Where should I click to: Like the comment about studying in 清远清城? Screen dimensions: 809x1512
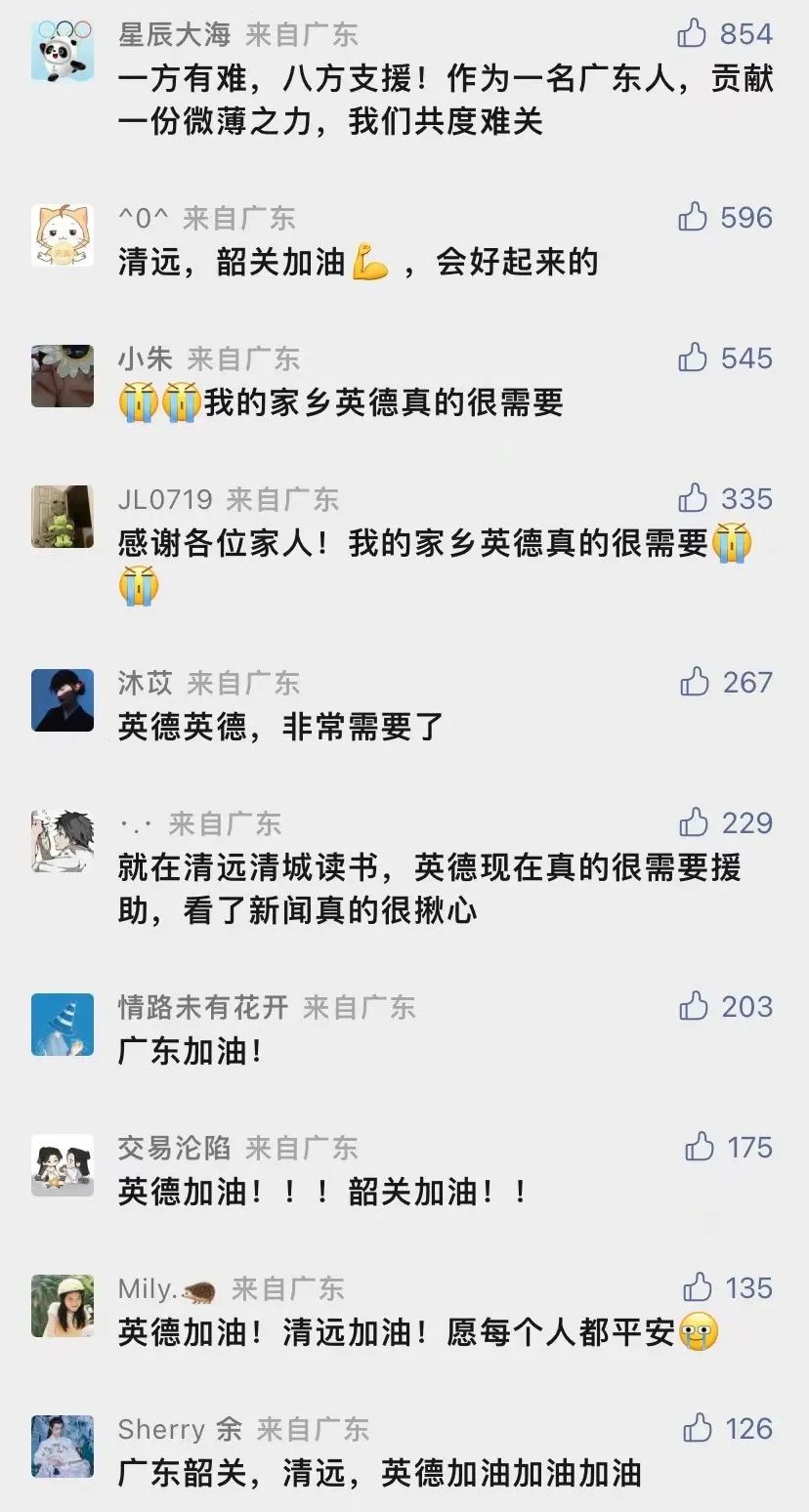[693, 822]
